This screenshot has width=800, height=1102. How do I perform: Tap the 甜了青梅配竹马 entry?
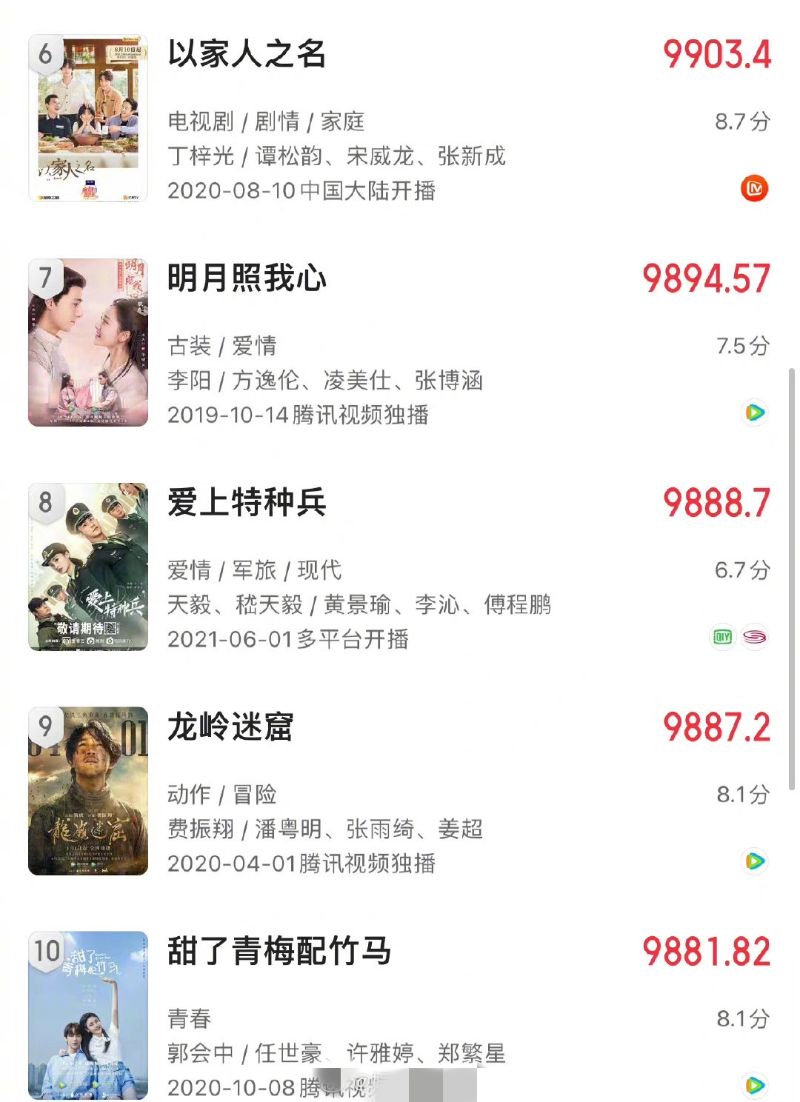click(279, 951)
